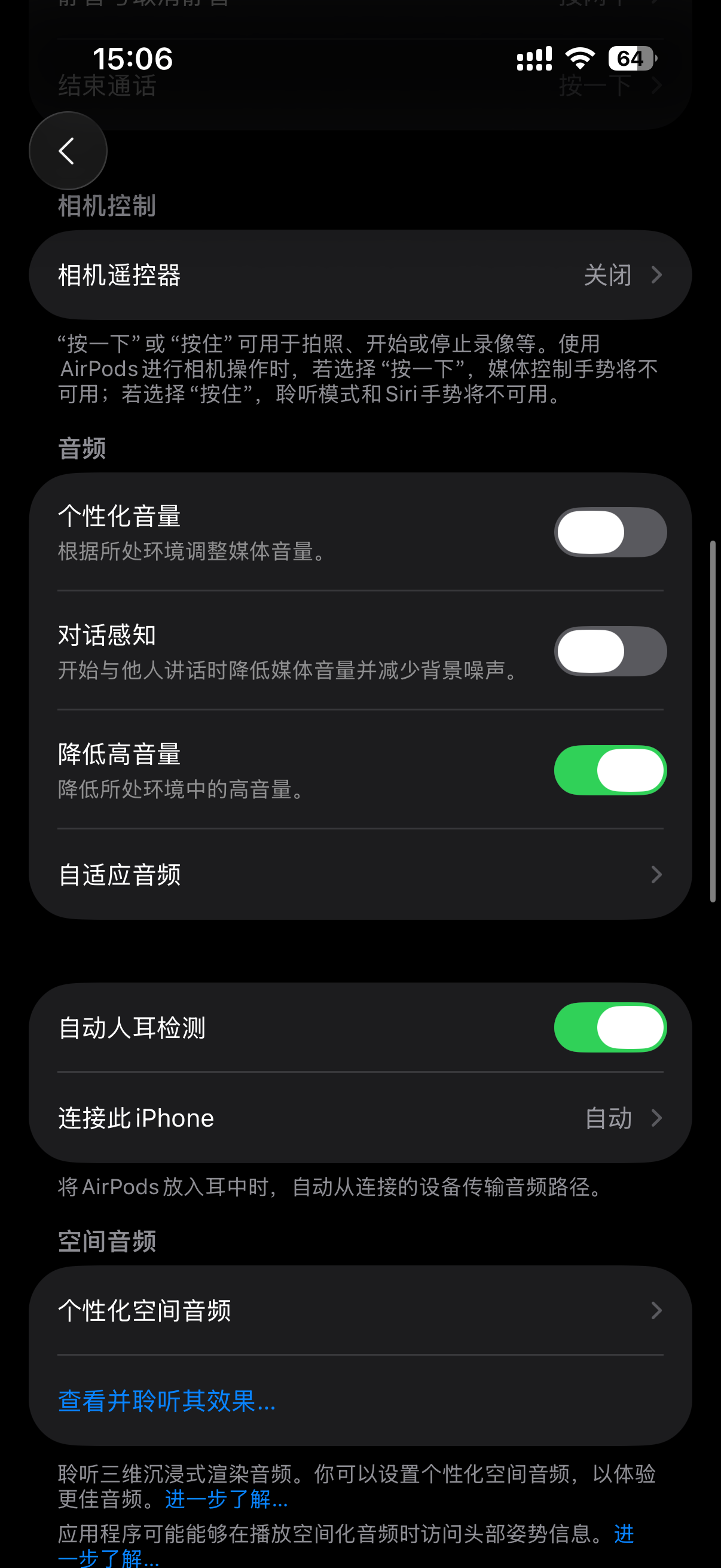Disable the 降低高音量 switch
Screen dimensions: 721x1568
pyautogui.click(x=610, y=770)
